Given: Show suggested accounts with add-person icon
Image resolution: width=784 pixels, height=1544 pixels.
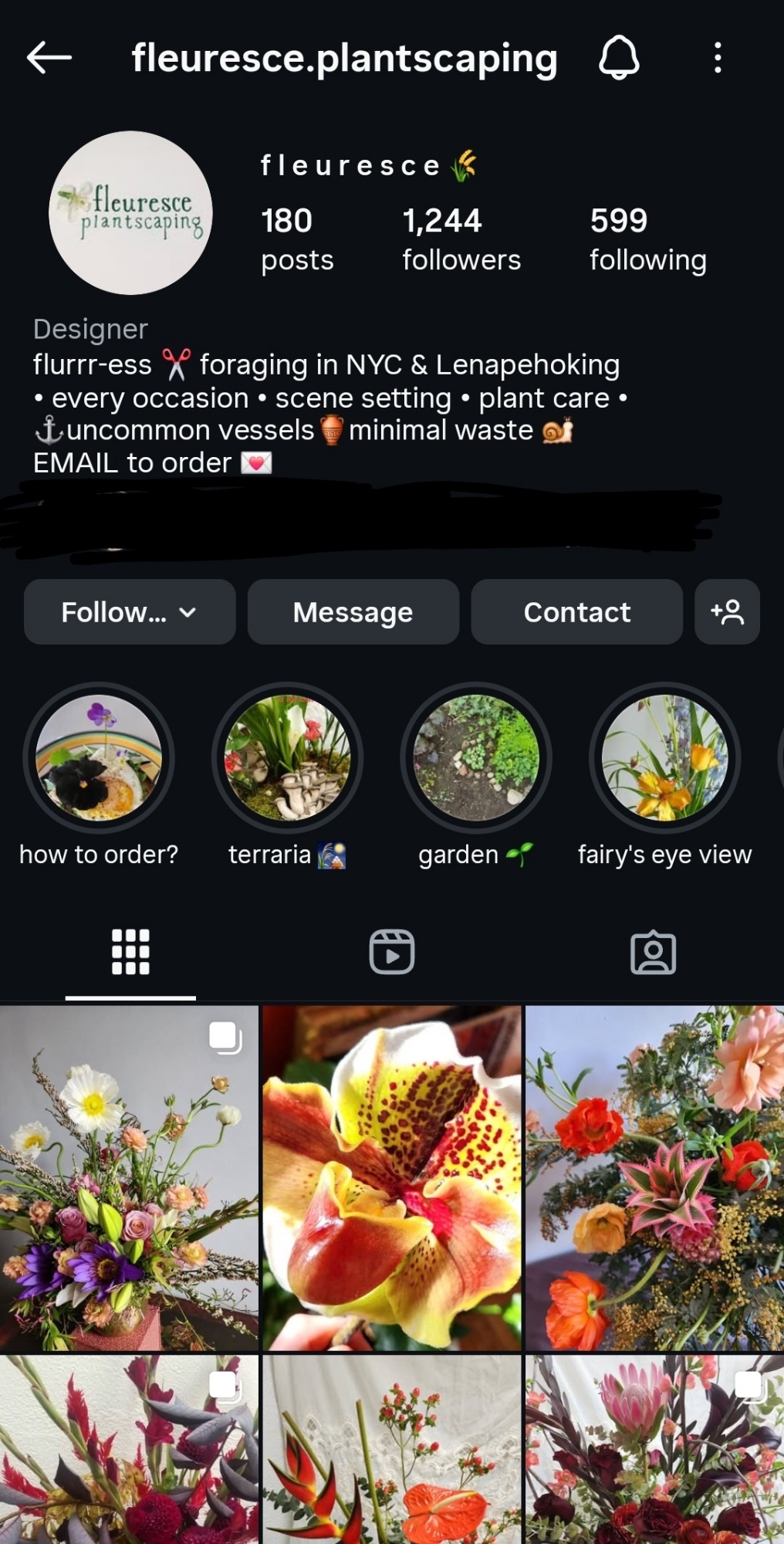Looking at the screenshot, I should click(727, 612).
